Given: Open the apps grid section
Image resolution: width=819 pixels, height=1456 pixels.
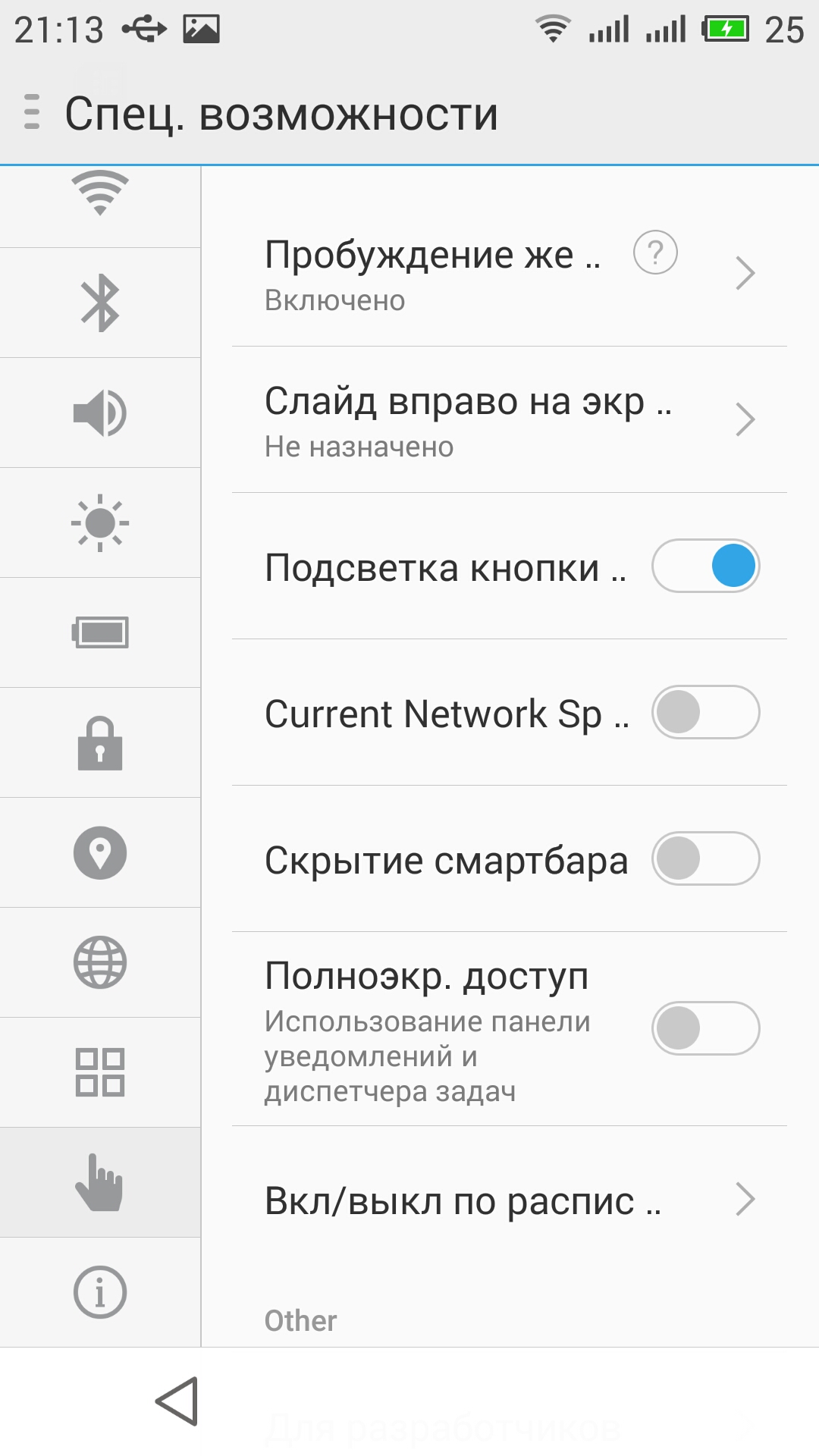Looking at the screenshot, I should point(100,1072).
